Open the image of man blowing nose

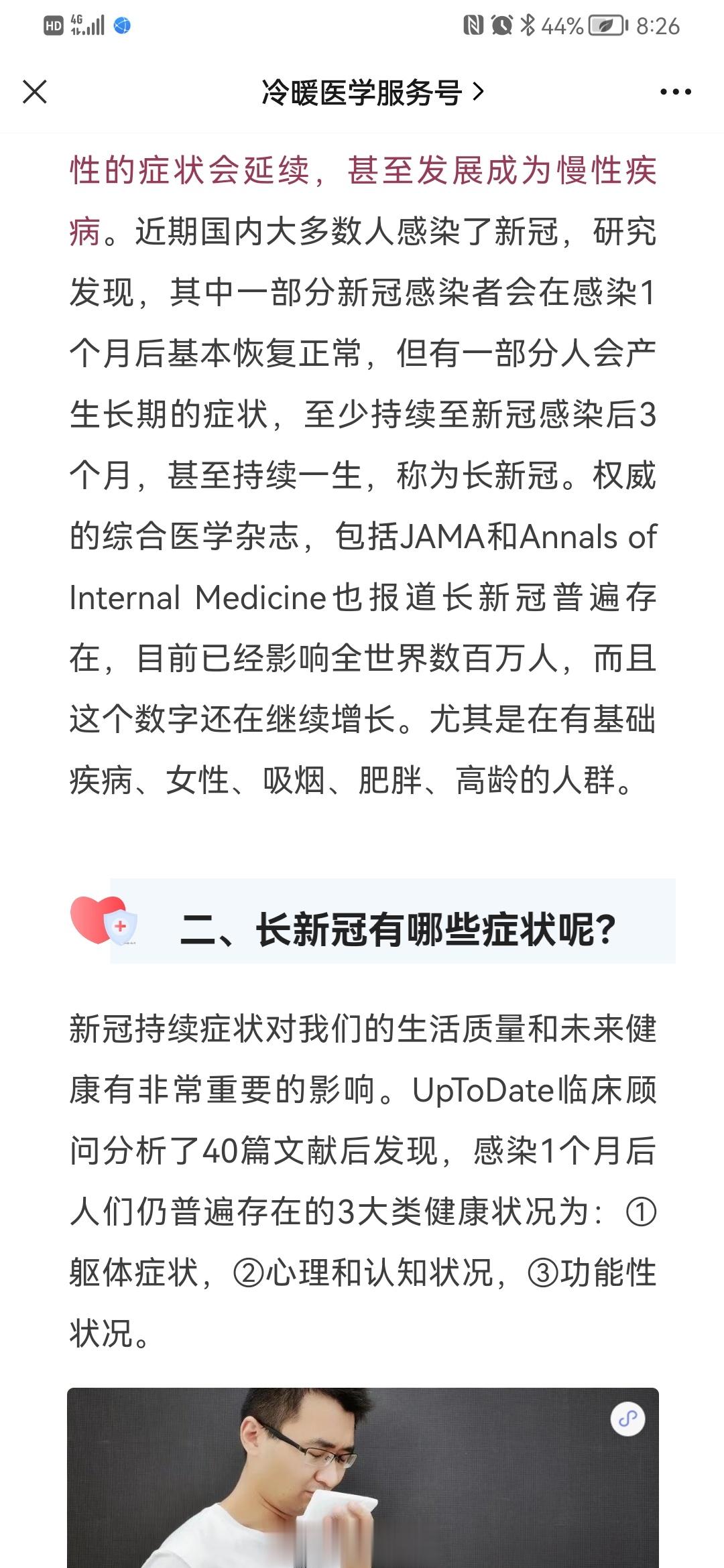pyautogui.click(x=363, y=1477)
